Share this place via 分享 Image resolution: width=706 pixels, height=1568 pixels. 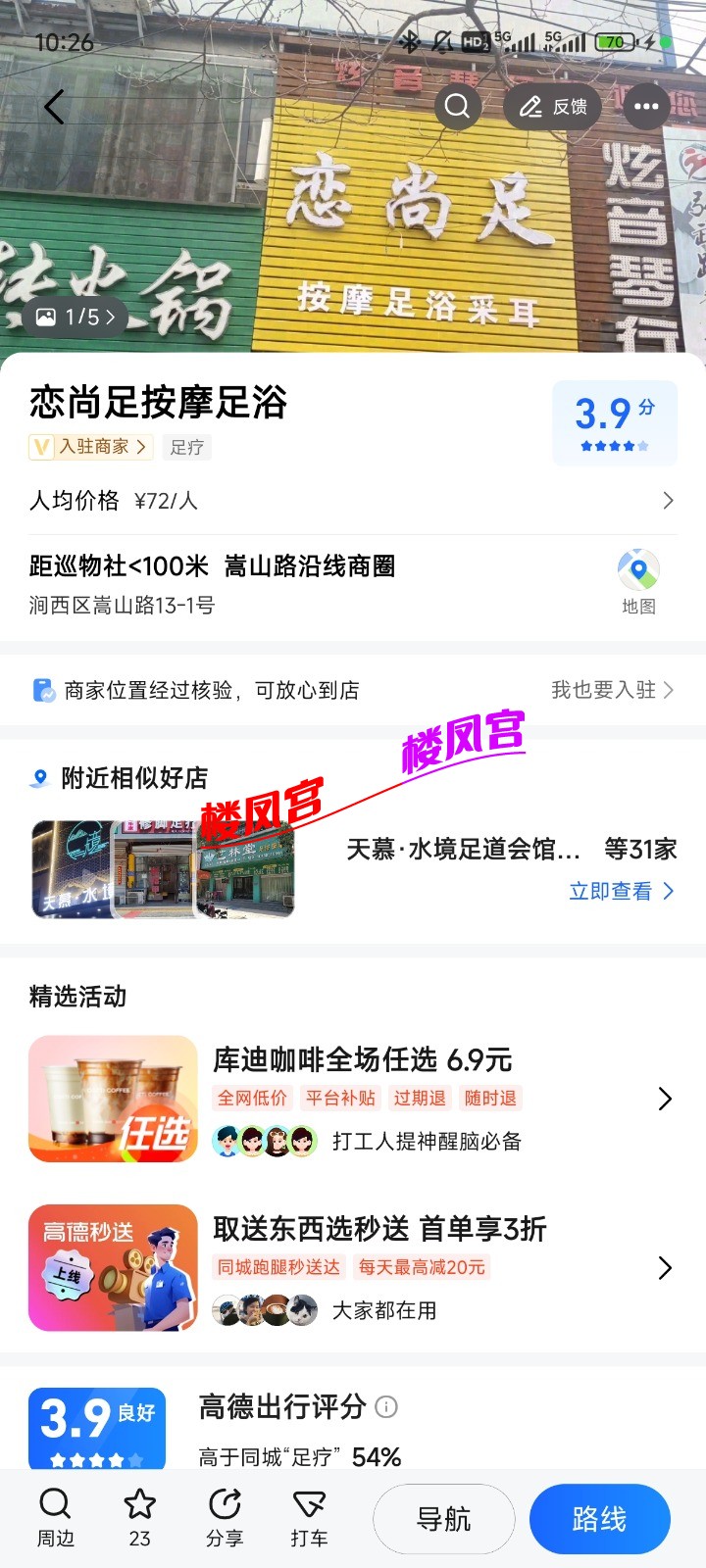tap(225, 1518)
